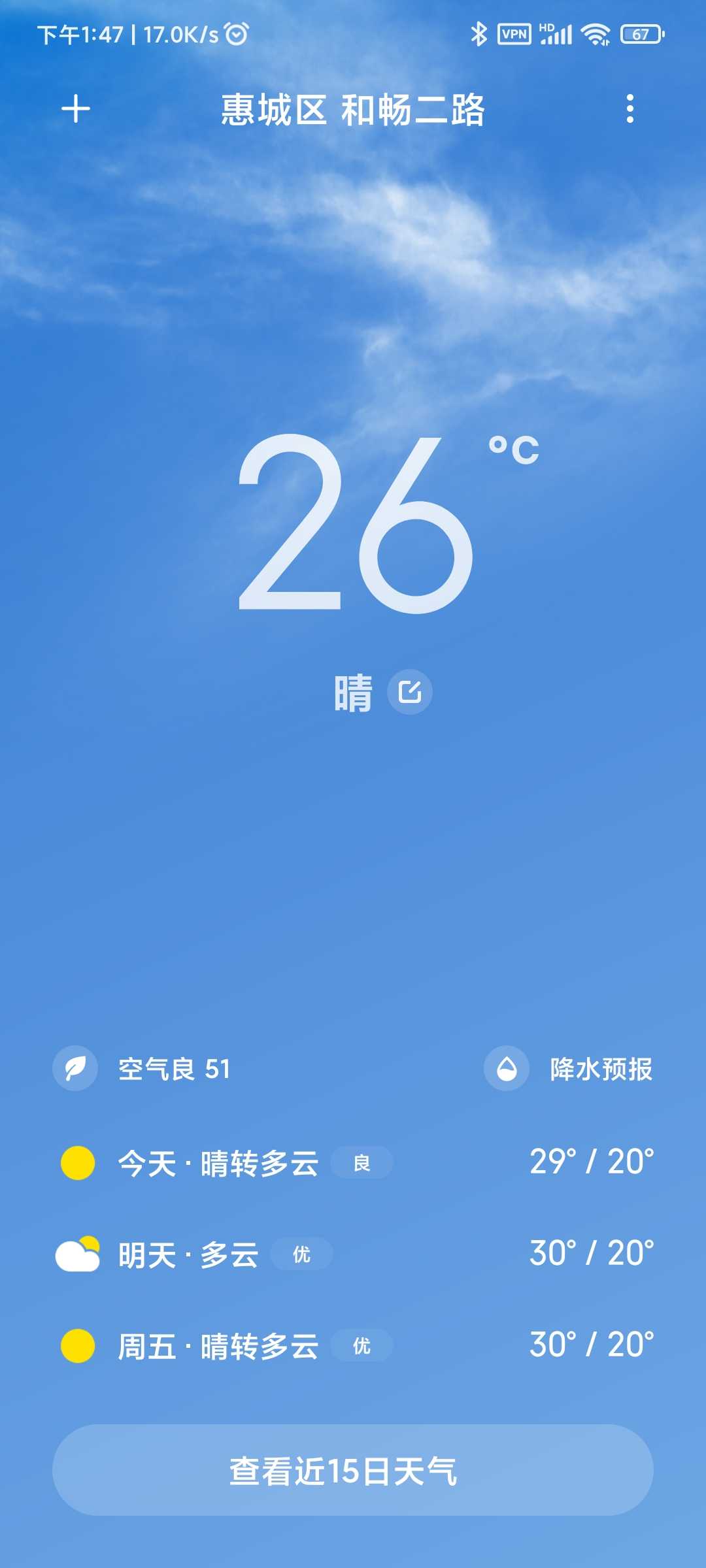
Task: Open today's forecast row 今天·晴转多云
Action: tap(353, 1163)
